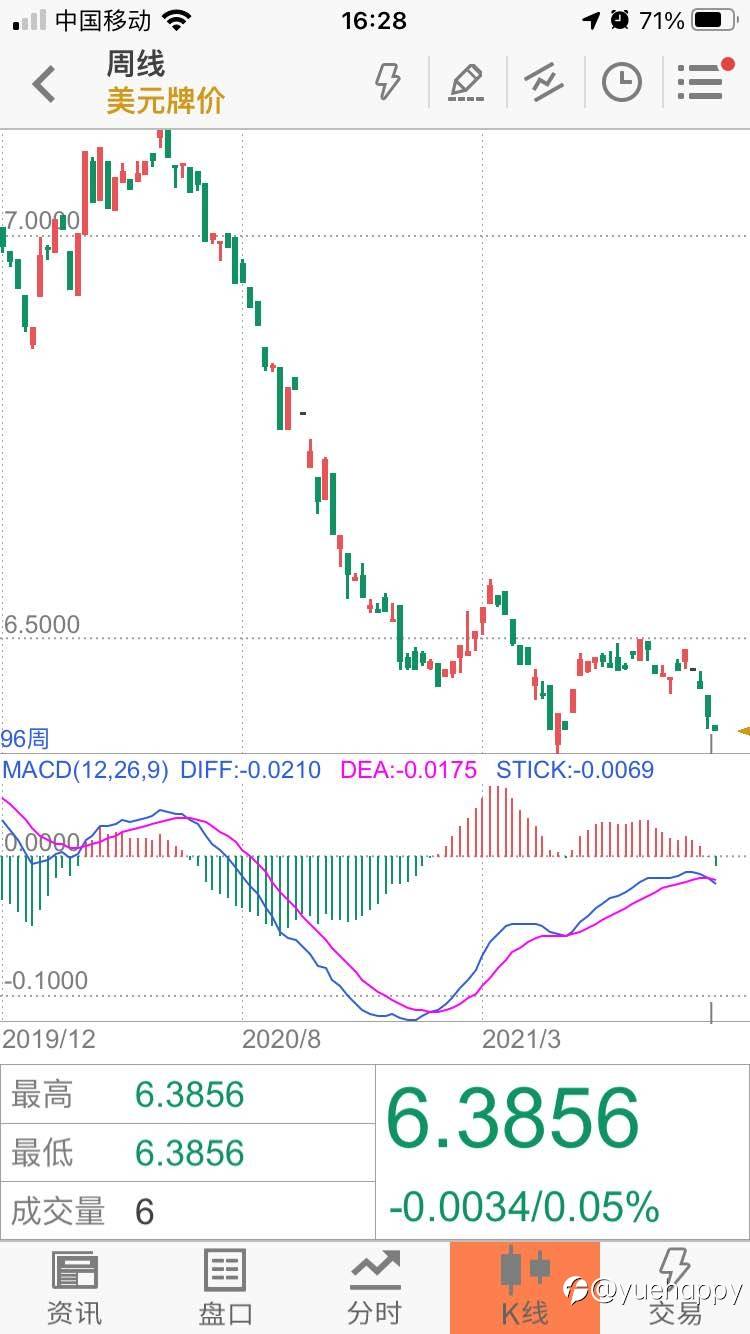This screenshot has height=1334, width=750.
Task: Tap the lightning bolt icon in the toolbar
Action: (x=387, y=82)
